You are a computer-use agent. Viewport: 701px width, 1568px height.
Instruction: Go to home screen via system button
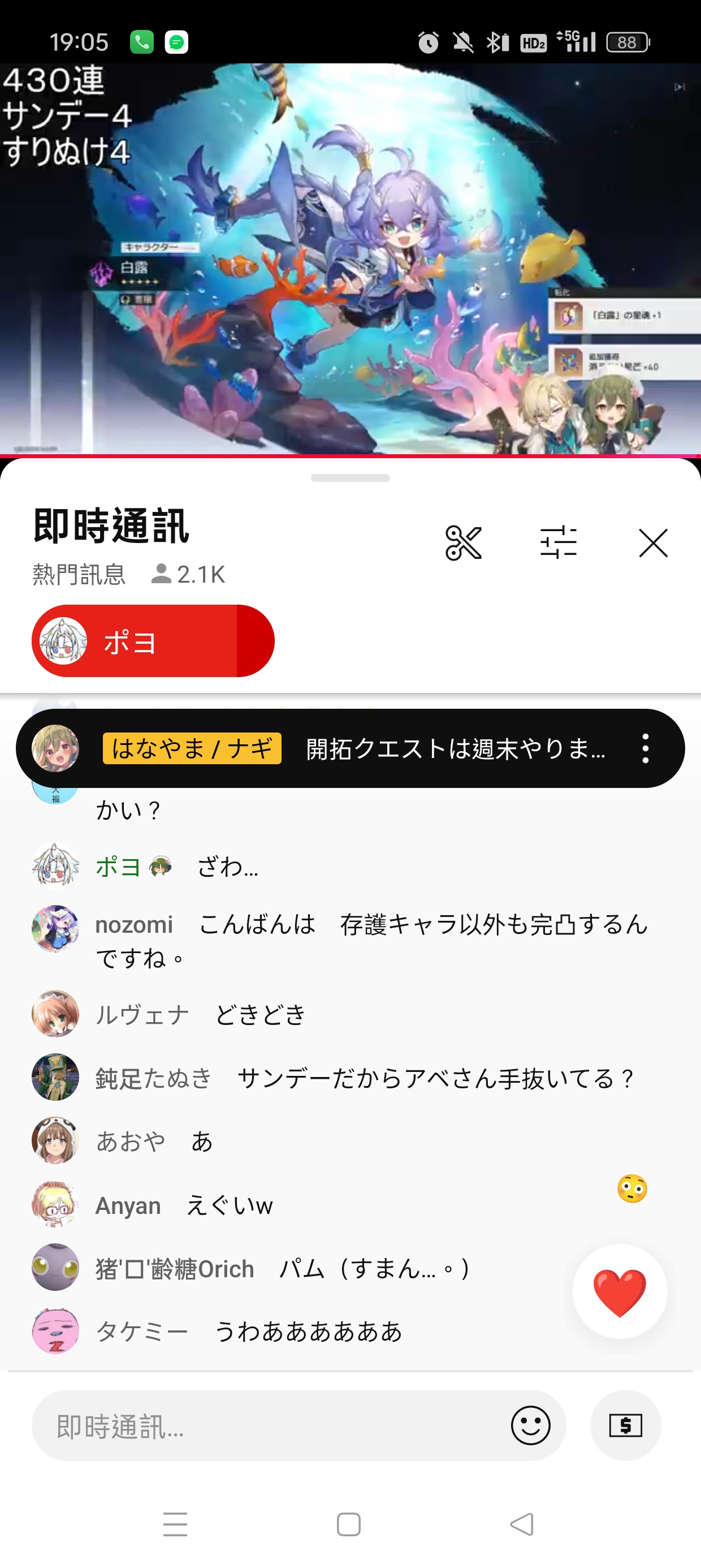(349, 1524)
